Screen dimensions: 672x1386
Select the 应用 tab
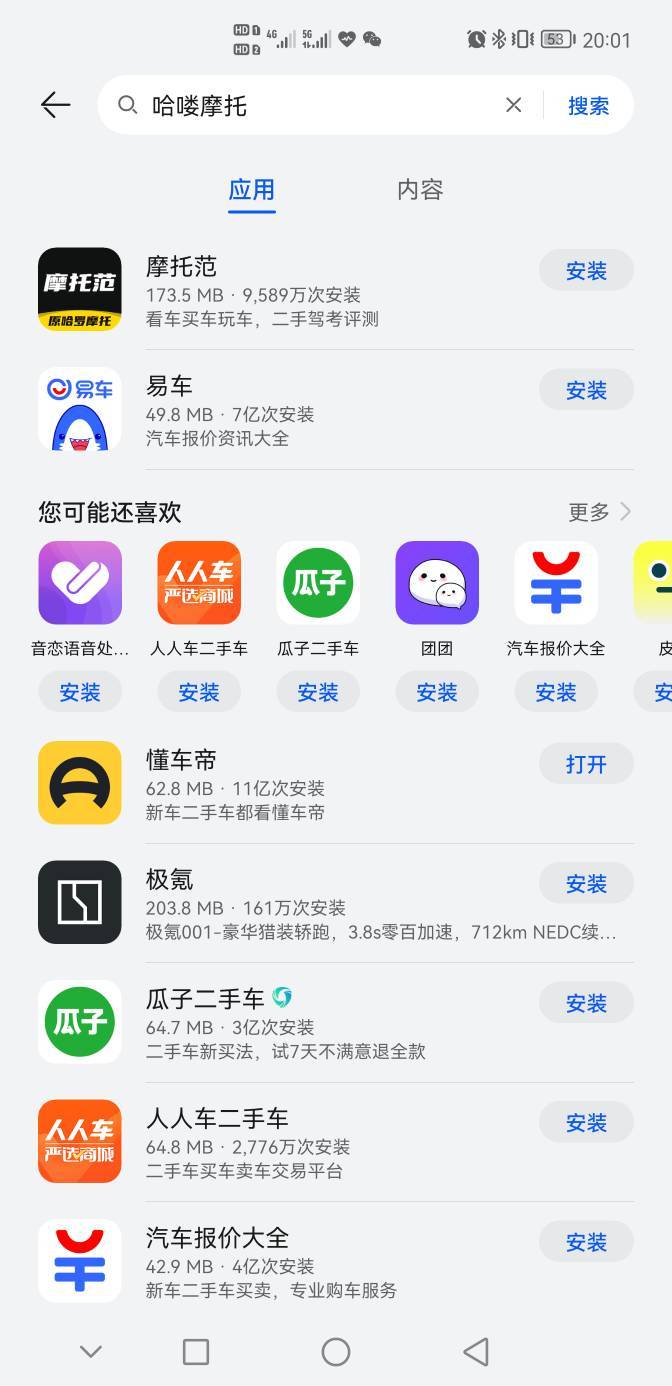coord(252,190)
